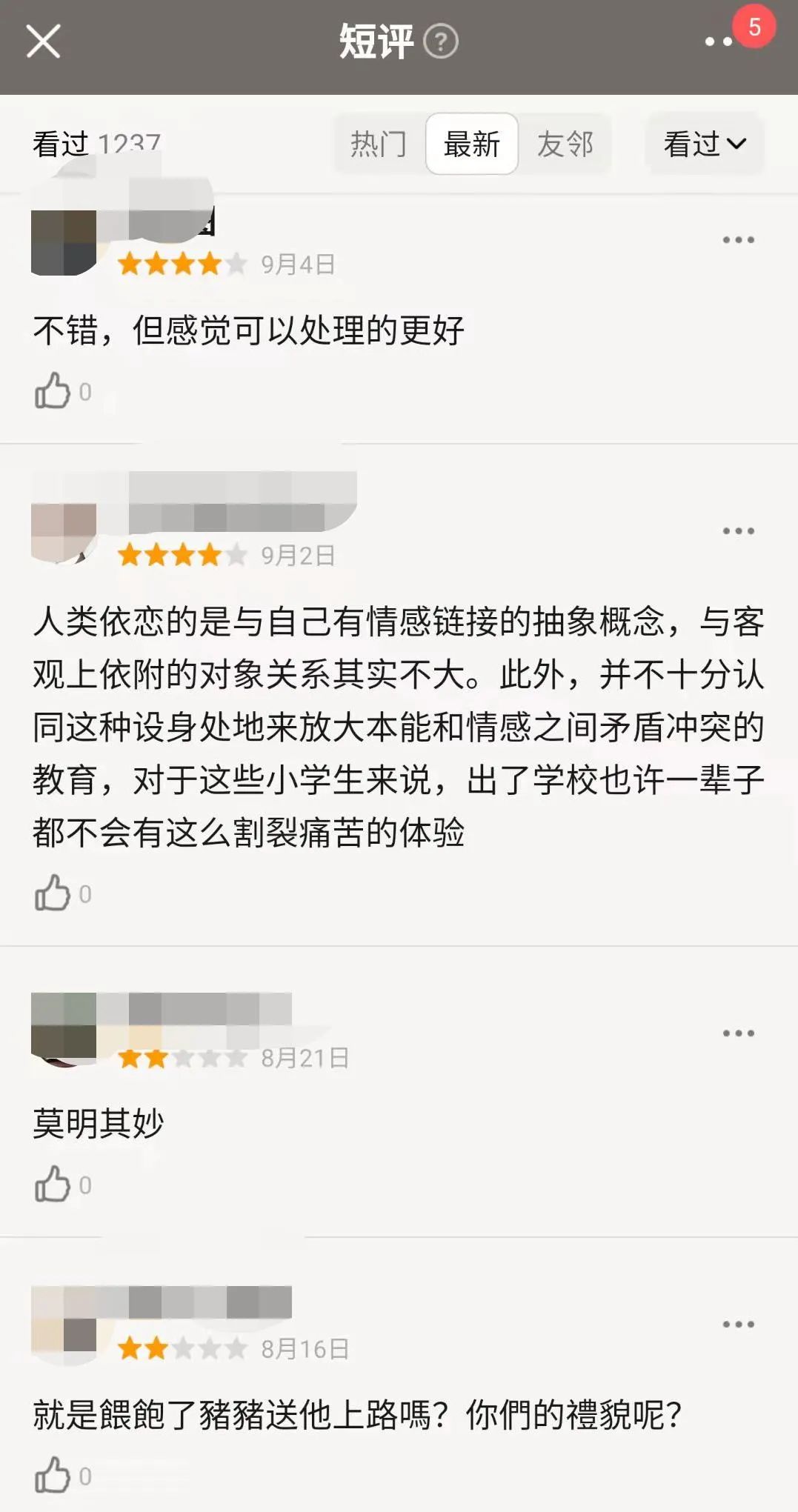Open more options for the 9月2日 review
The width and height of the screenshot is (798, 1512).
point(738,531)
